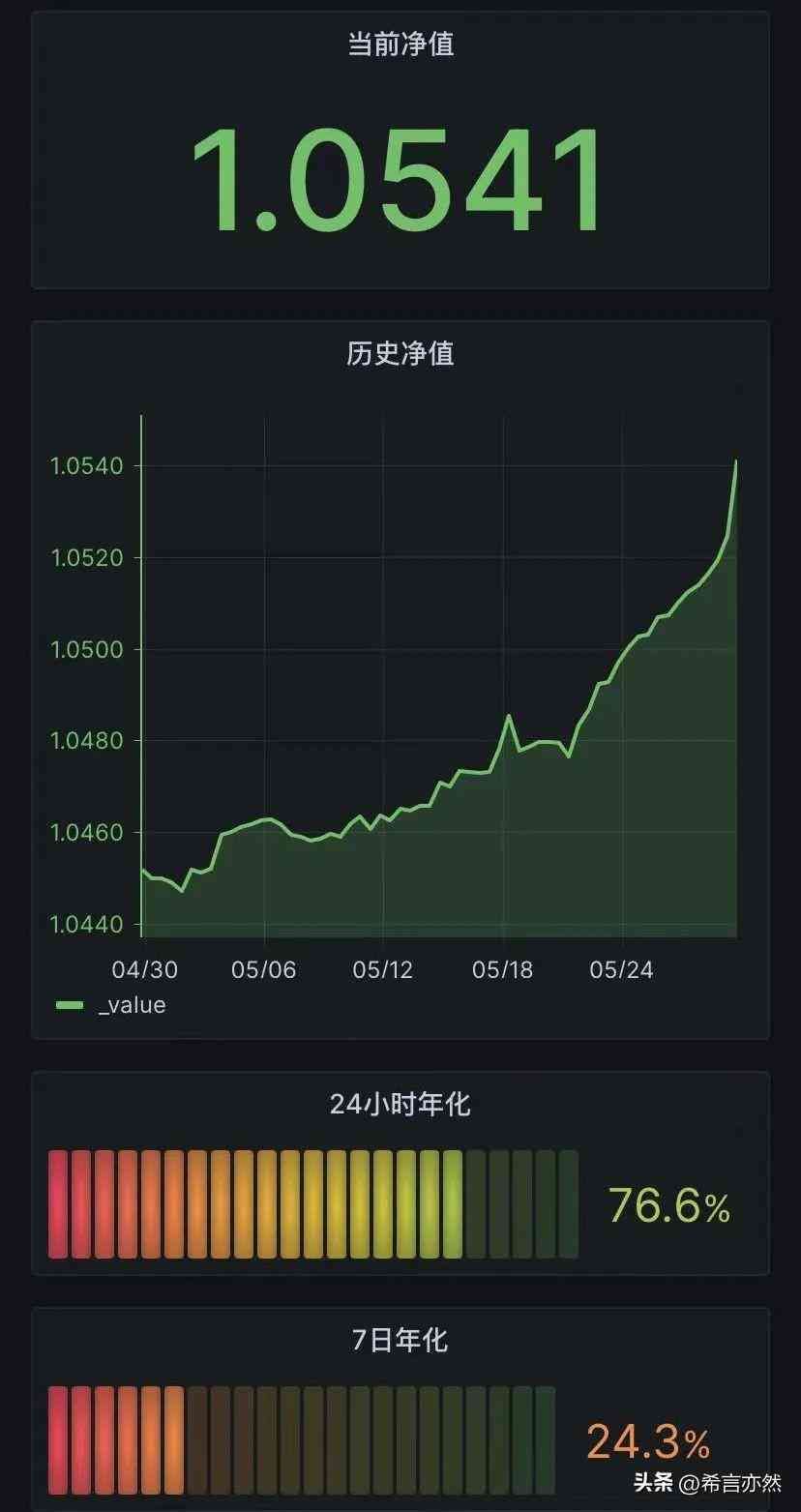Viewport: 801px width, 1512px height.
Task: Open the 7日年化 panel title menu
Action: [x=400, y=1340]
